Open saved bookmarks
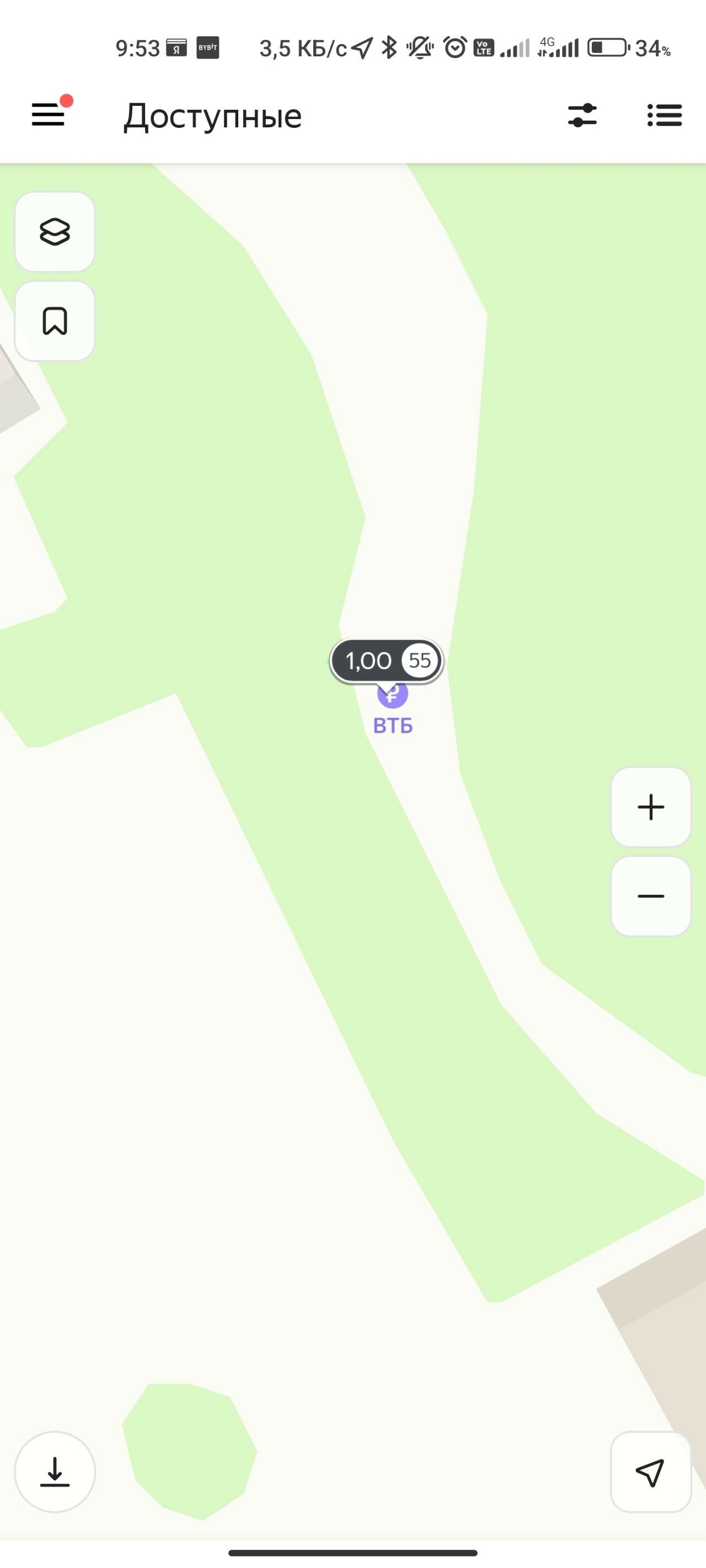706x1568 pixels. click(x=55, y=321)
